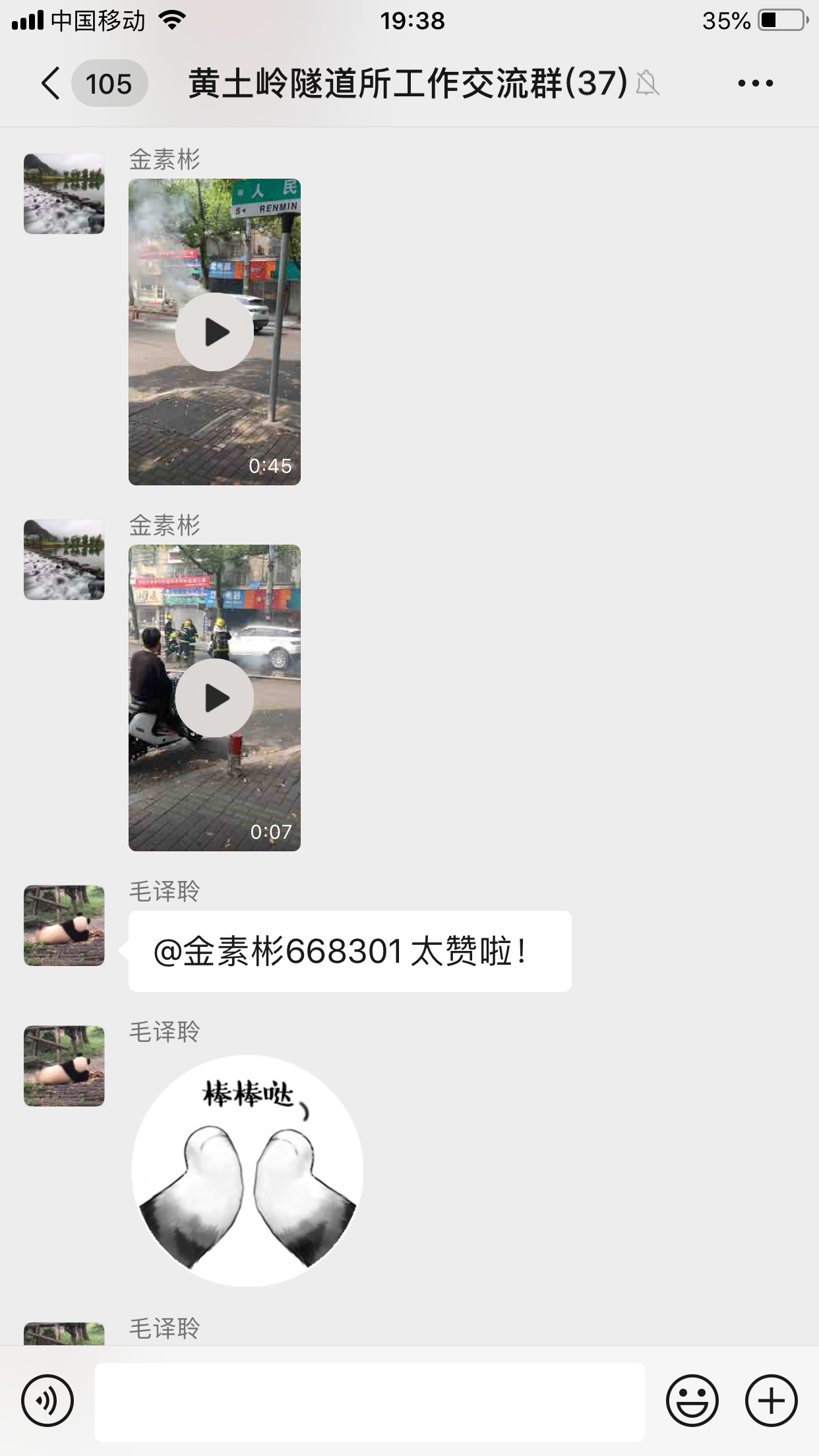Tap the message text field

click(x=369, y=1402)
